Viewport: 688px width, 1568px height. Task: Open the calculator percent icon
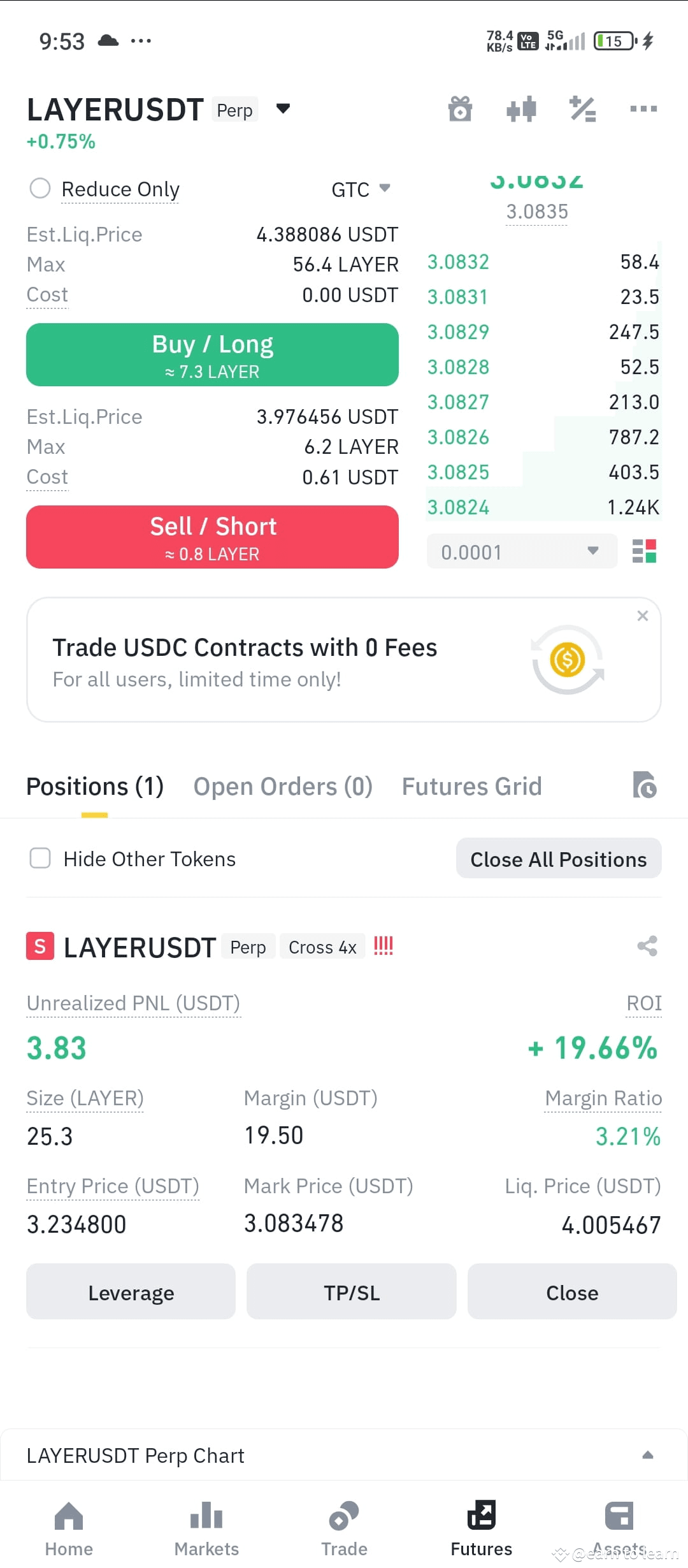click(x=582, y=109)
